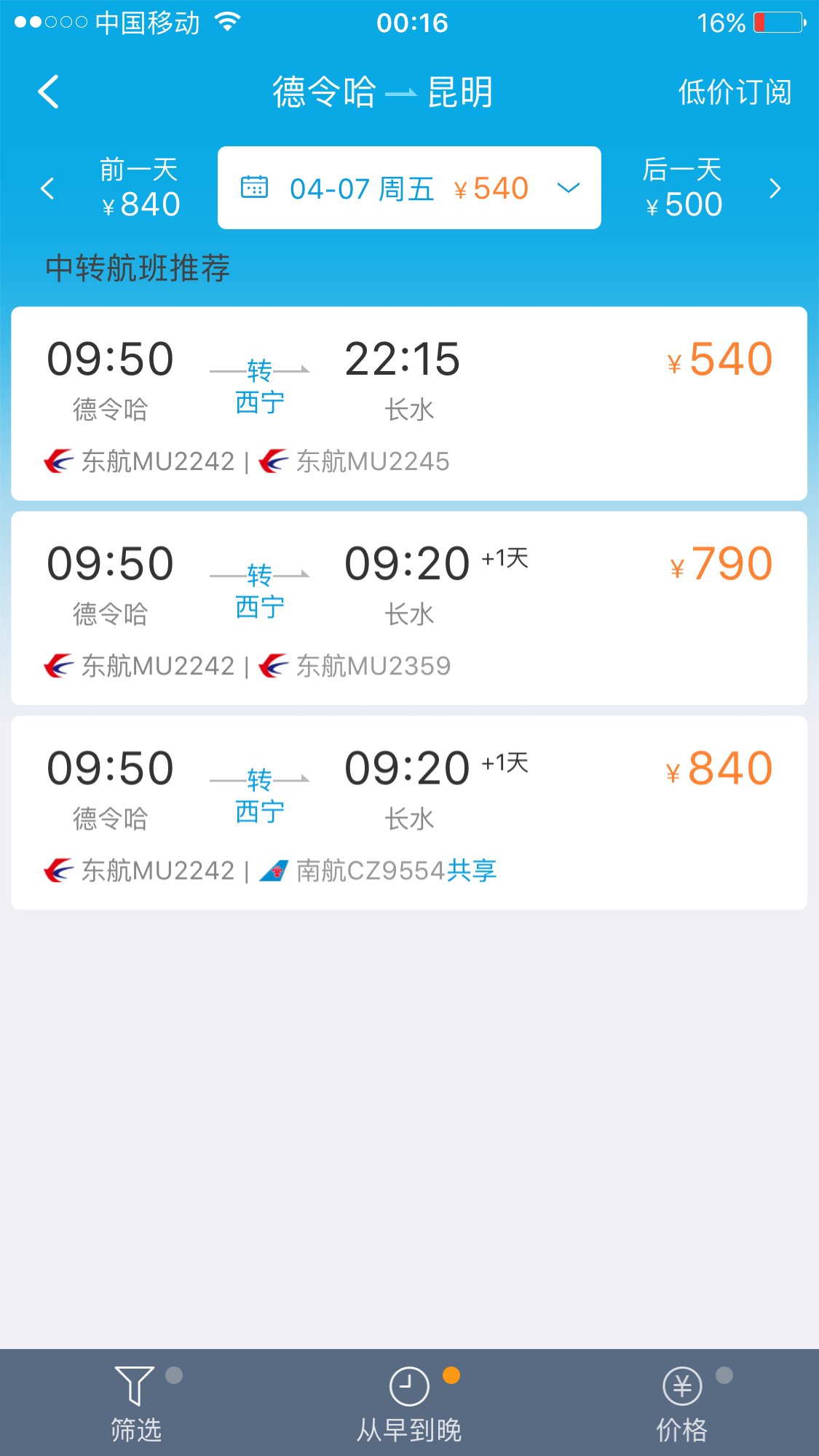Open the 04-07 周五 date picker

coord(409,188)
